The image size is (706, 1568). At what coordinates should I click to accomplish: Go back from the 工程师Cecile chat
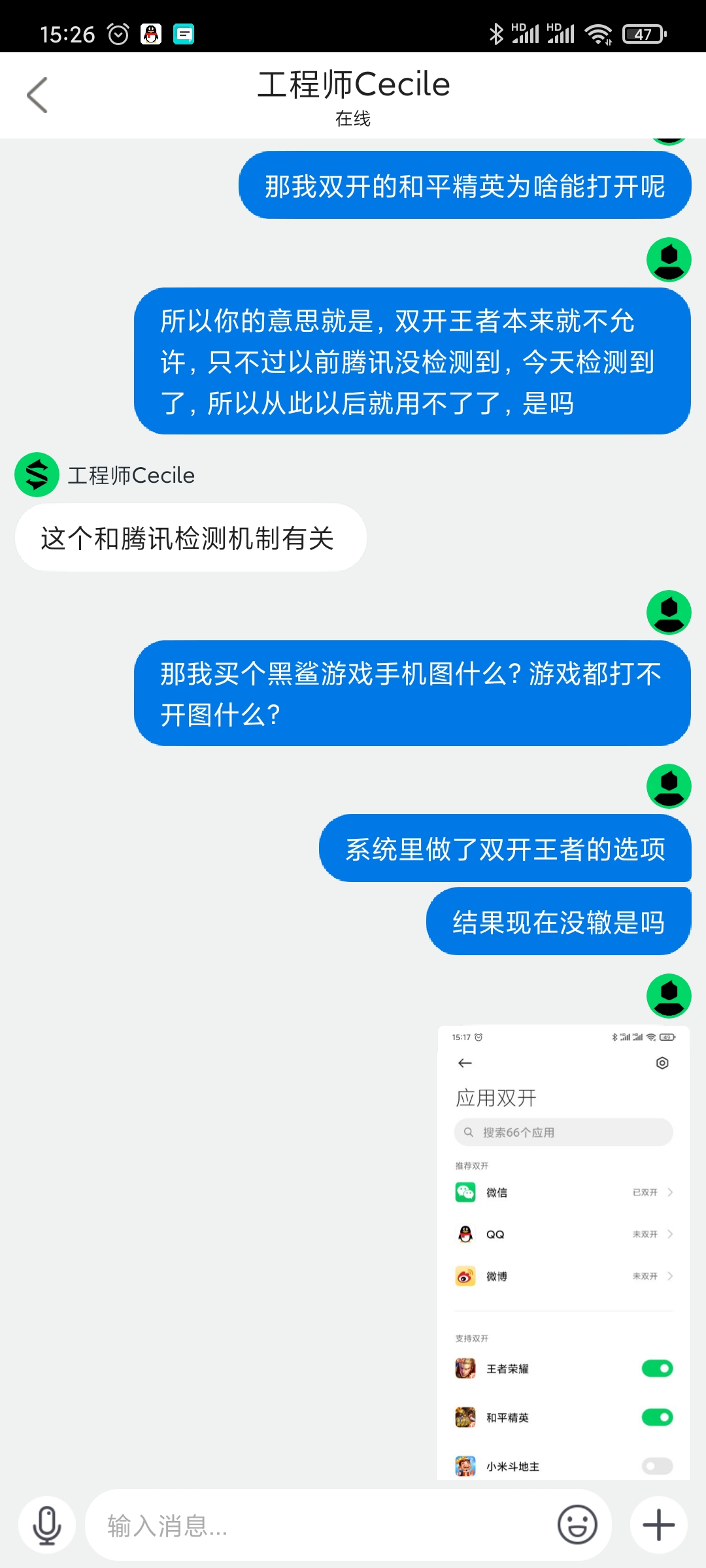coord(37,95)
